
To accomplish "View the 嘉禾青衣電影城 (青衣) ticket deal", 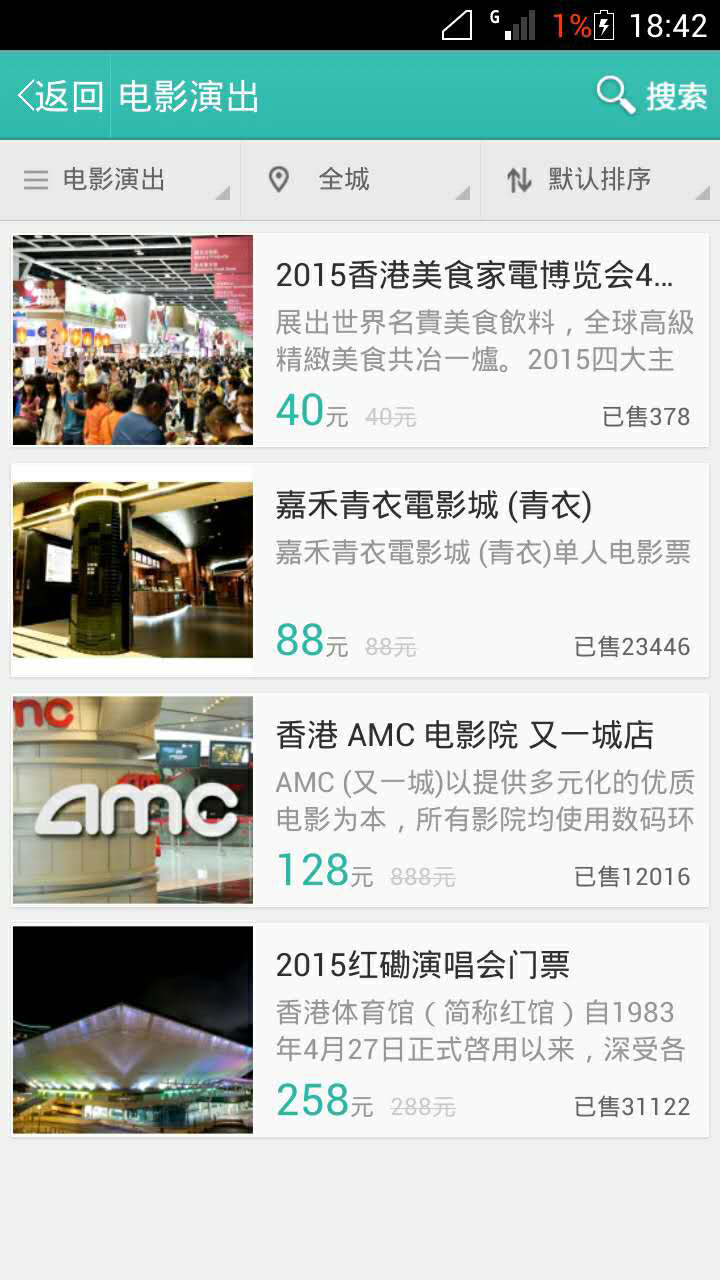I will coord(360,570).
